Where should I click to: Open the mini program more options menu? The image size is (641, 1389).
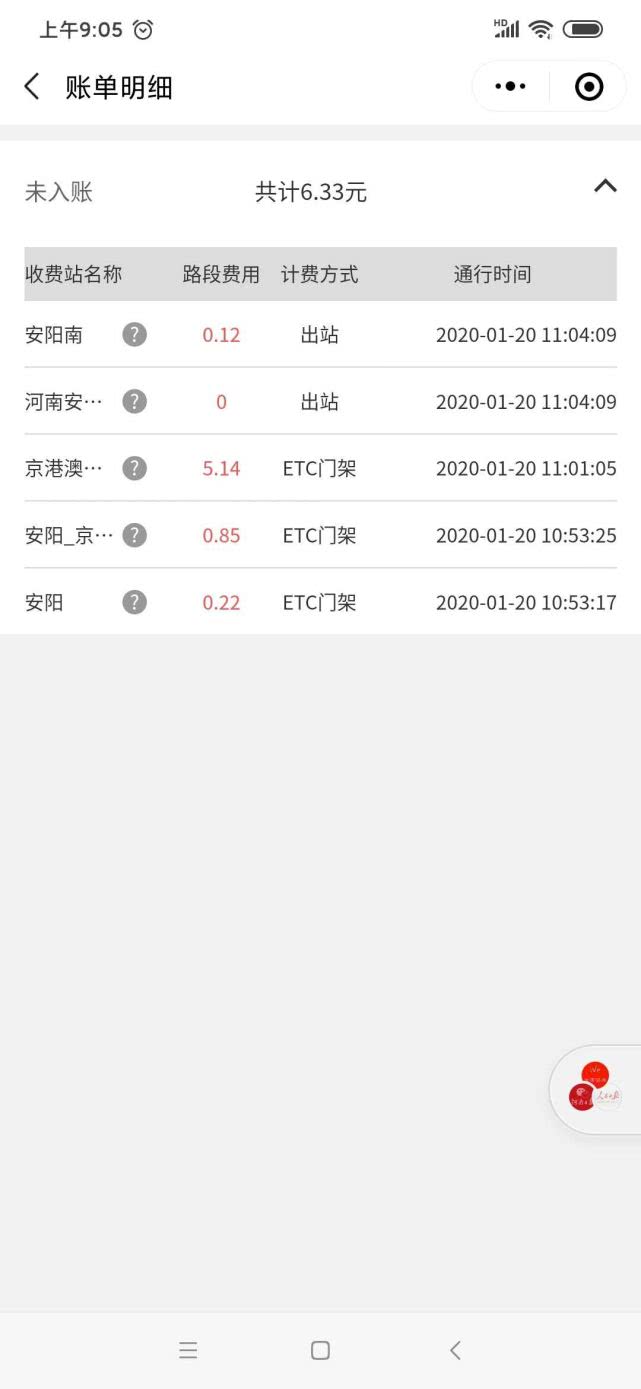(x=510, y=87)
